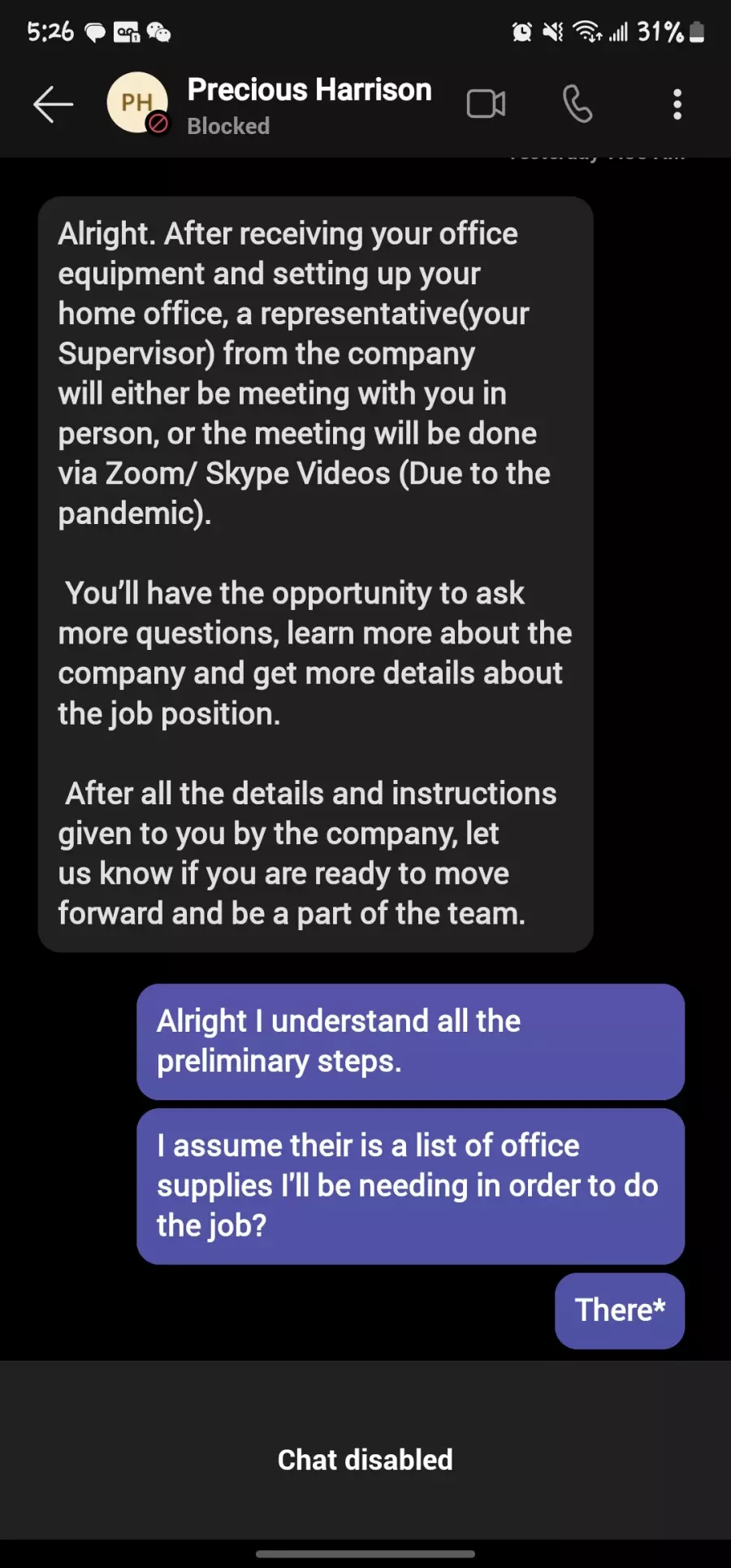Open Precious Harrison contact name header
The image size is (731, 1568).
pos(309,90)
